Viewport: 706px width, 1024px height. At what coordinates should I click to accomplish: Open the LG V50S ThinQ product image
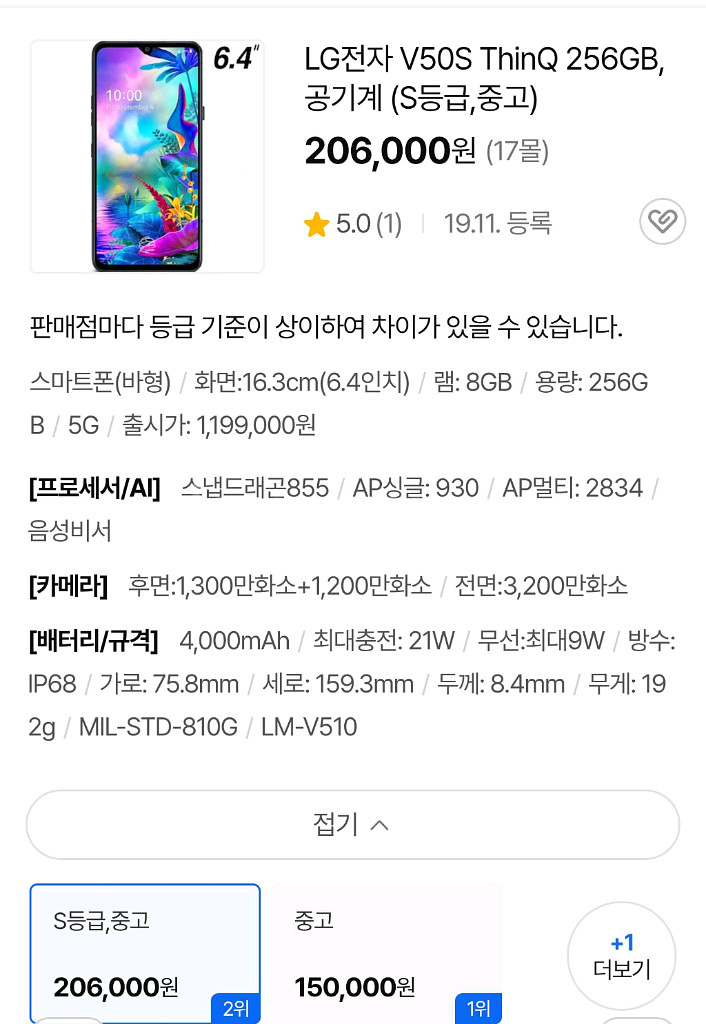point(147,157)
